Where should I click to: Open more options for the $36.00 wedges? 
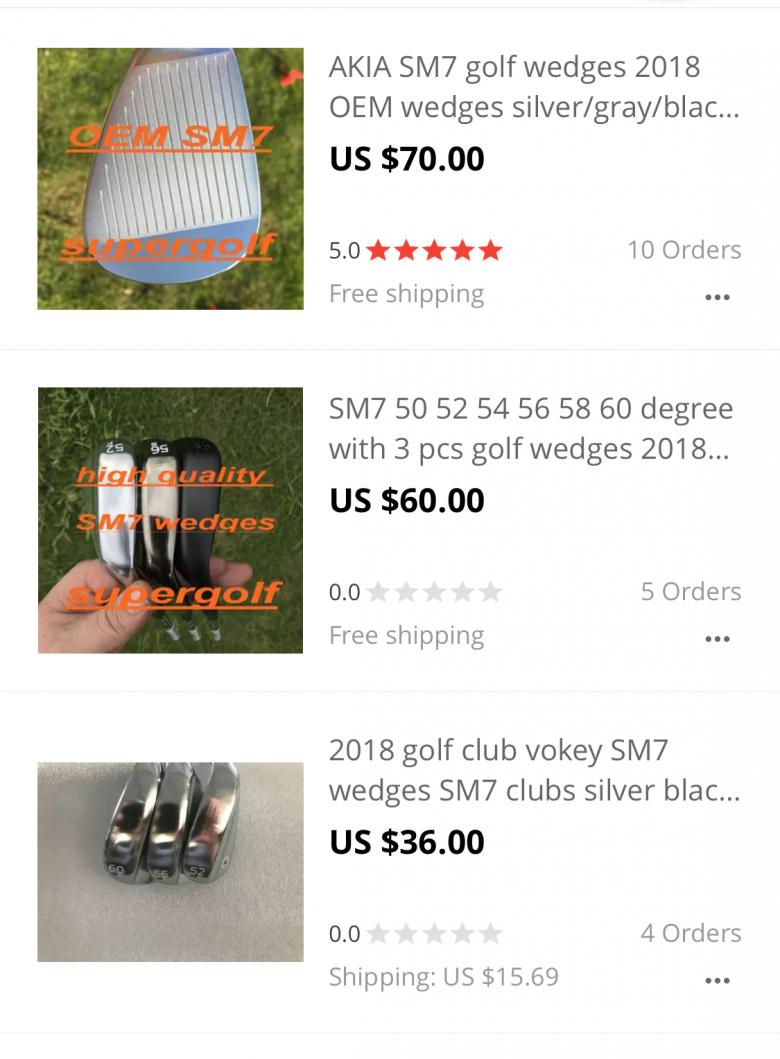[717, 981]
